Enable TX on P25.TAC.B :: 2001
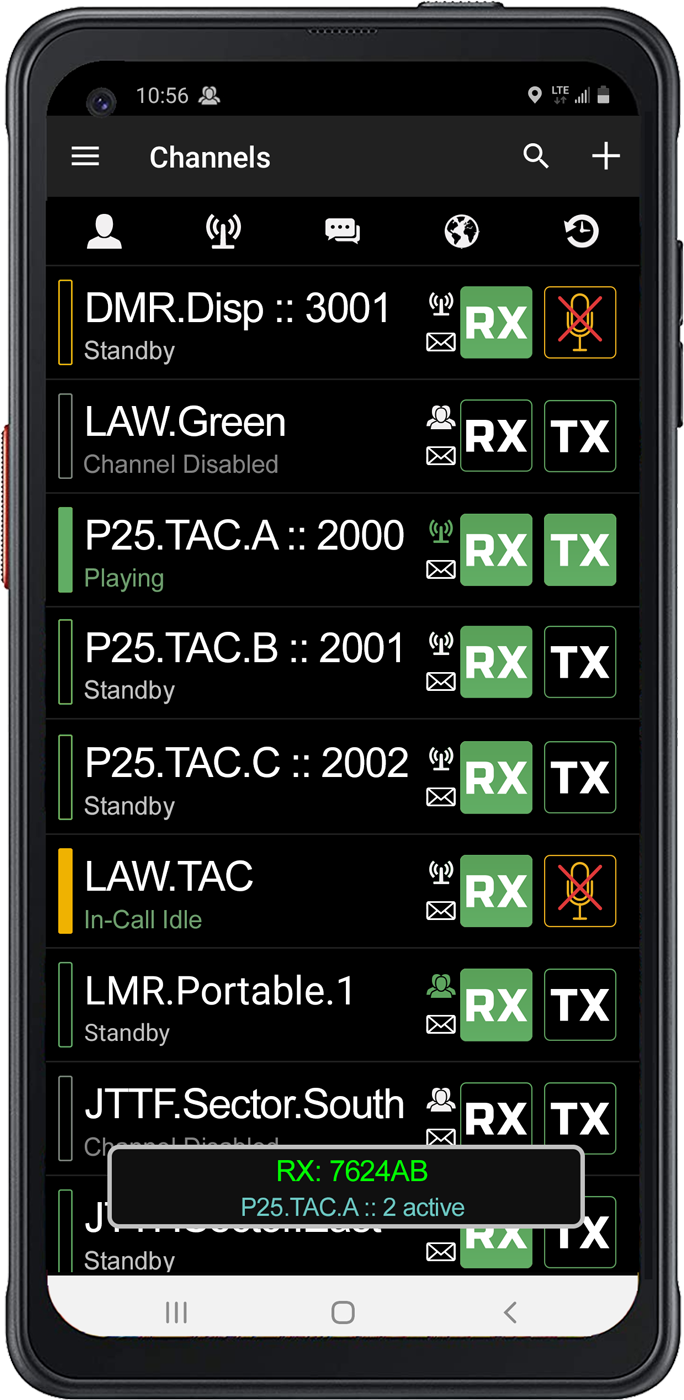684x1400 pixels. 580,662
